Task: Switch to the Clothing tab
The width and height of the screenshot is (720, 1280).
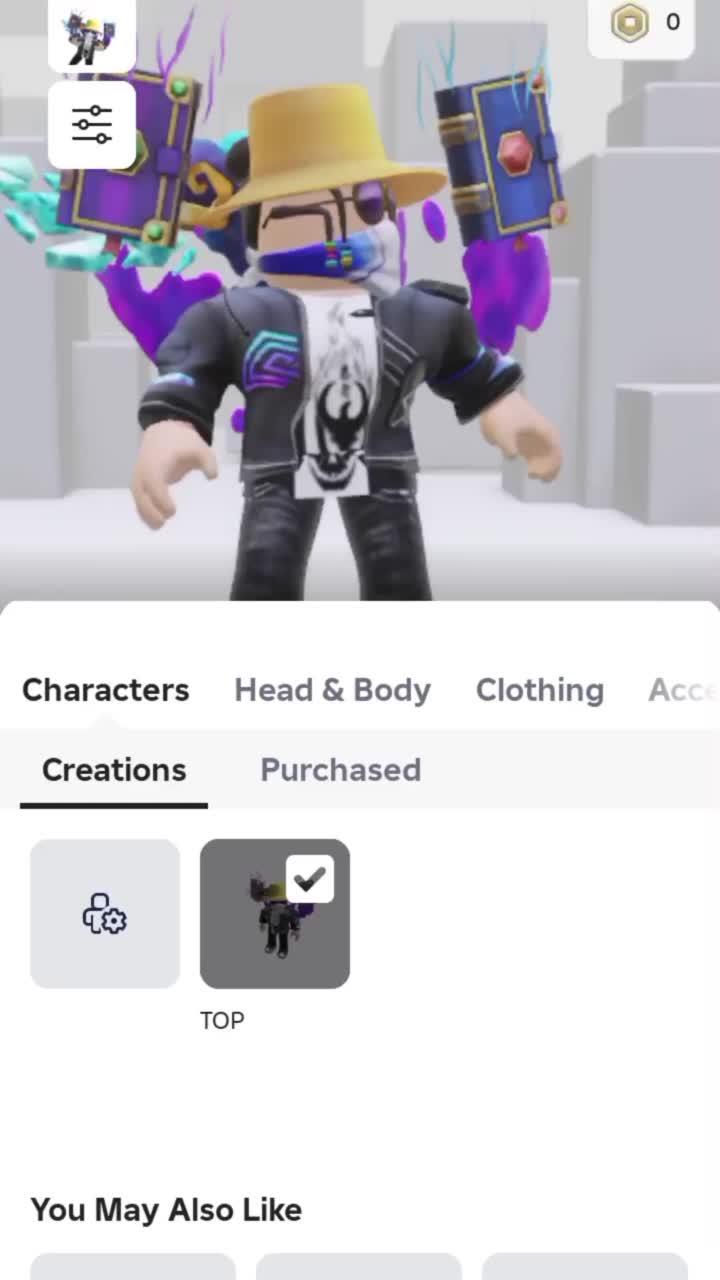Action: pyautogui.click(x=539, y=690)
